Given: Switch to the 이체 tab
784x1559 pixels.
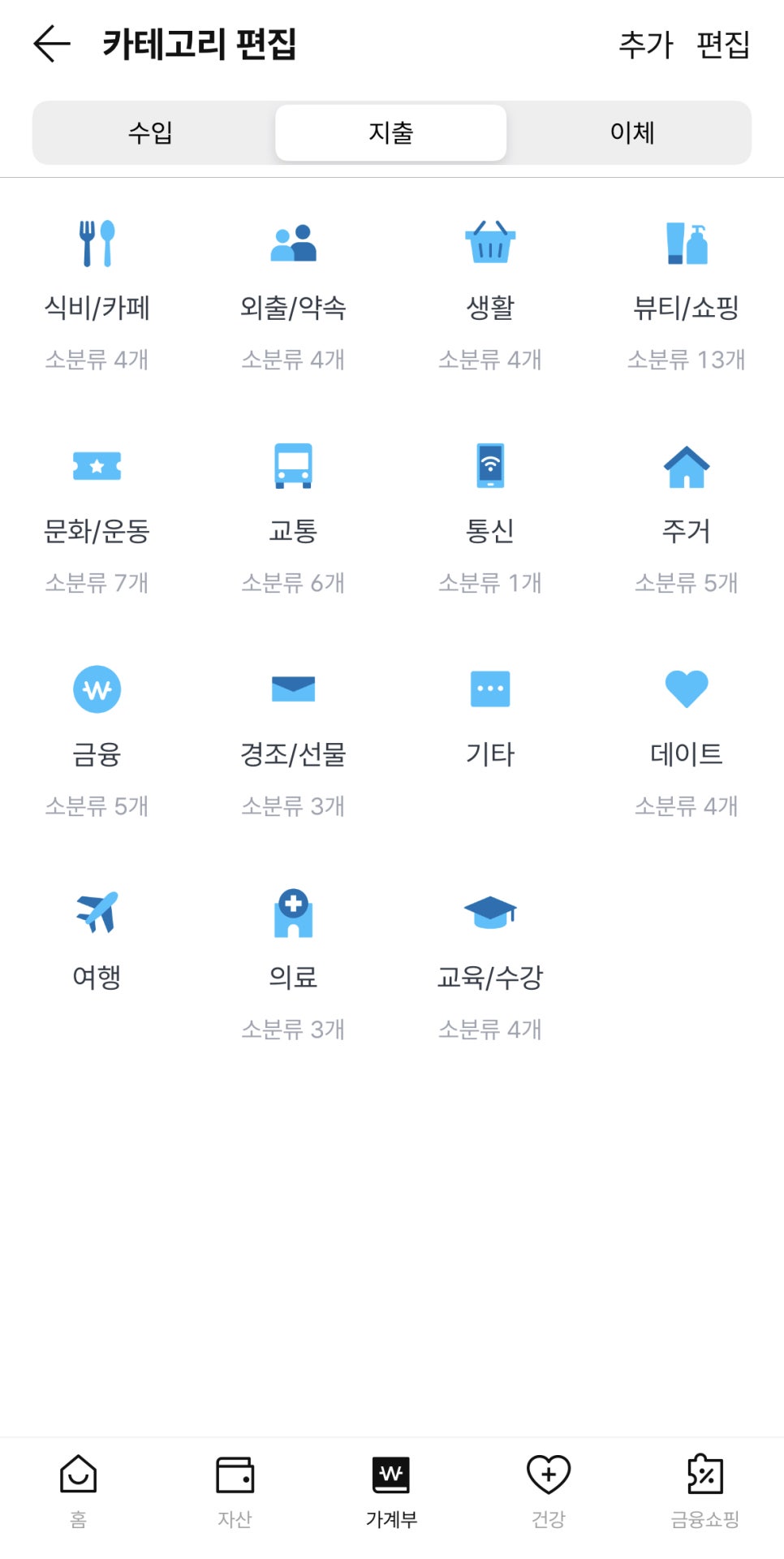Looking at the screenshot, I should (632, 132).
